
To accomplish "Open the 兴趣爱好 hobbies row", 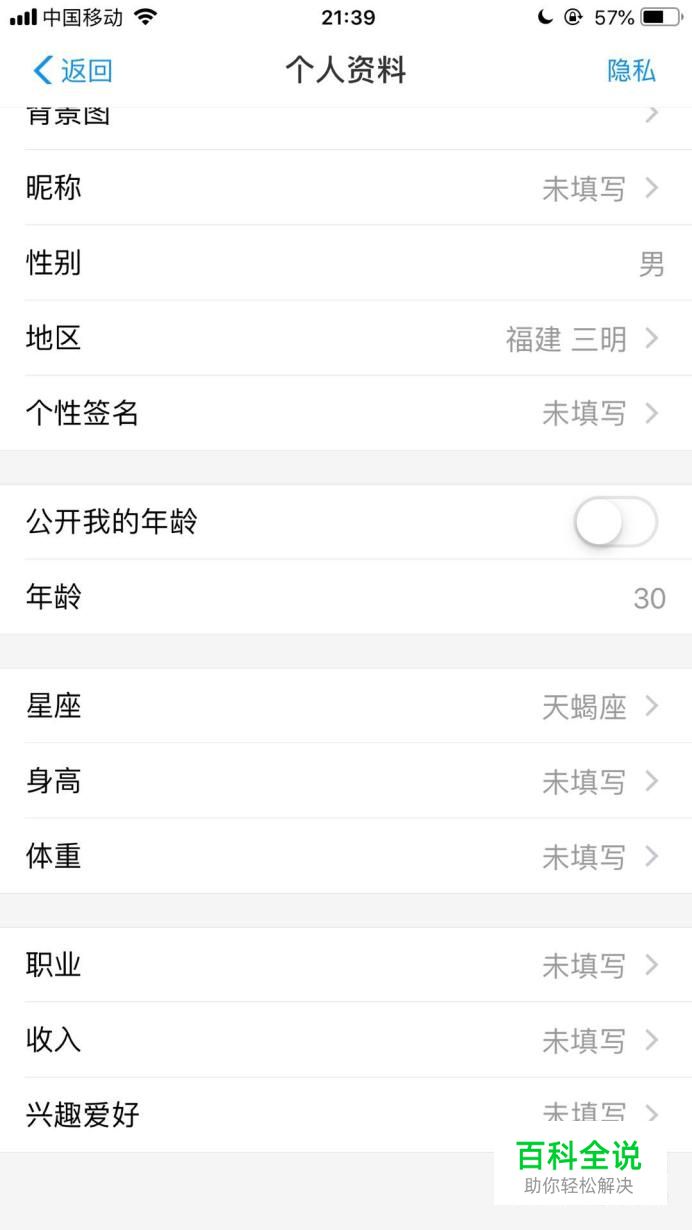I will (346, 1115).
